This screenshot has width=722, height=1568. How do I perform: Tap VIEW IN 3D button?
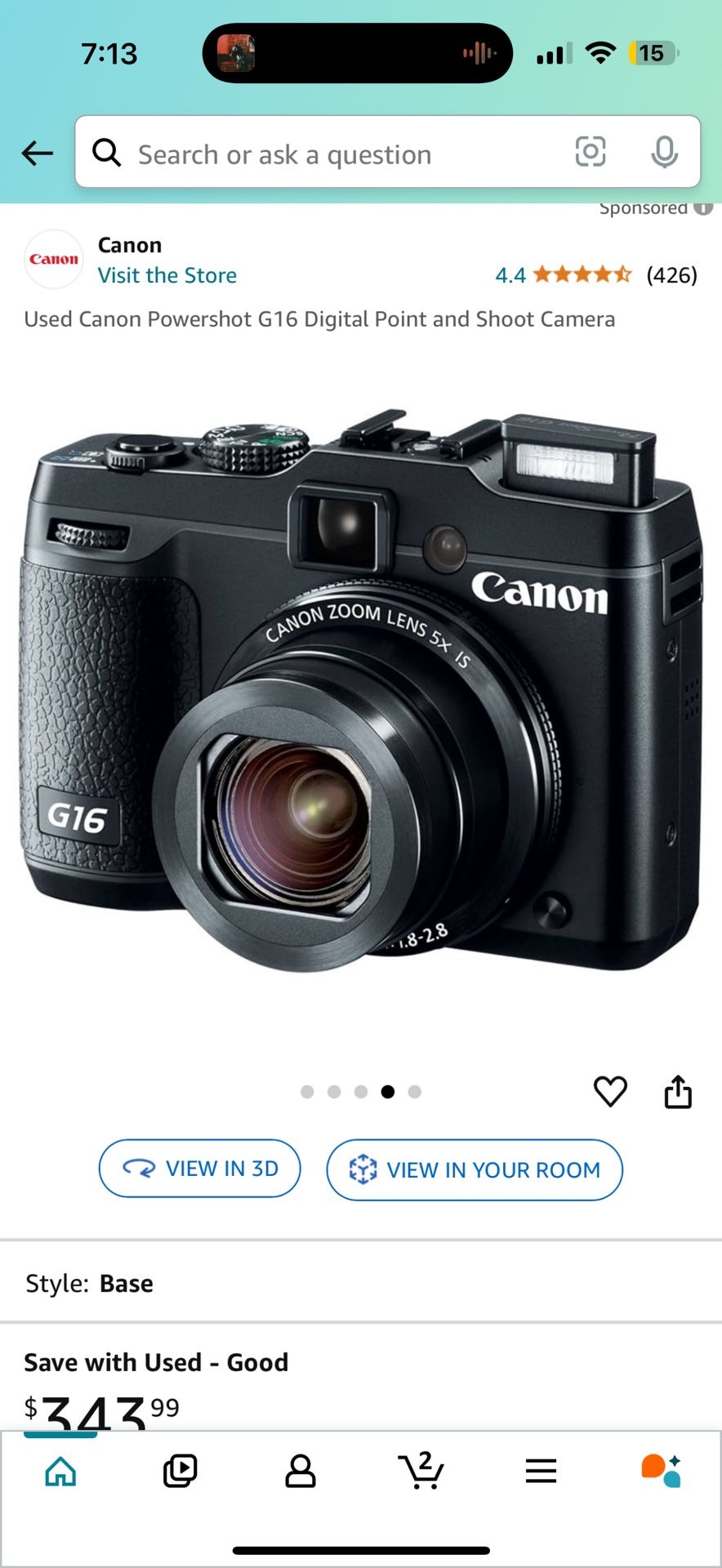[x=200, y=1169]
